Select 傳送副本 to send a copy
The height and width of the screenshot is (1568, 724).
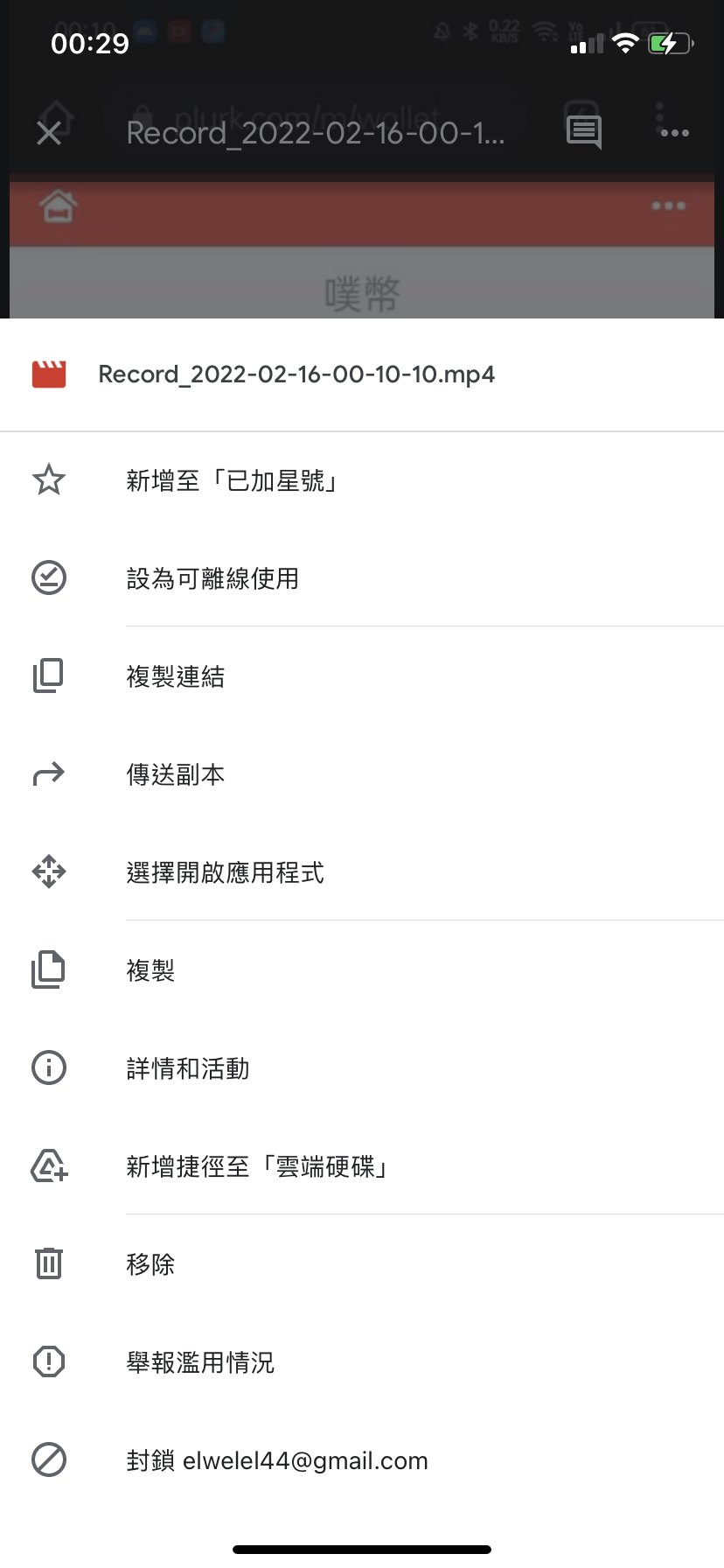click(x=362, y=773)
